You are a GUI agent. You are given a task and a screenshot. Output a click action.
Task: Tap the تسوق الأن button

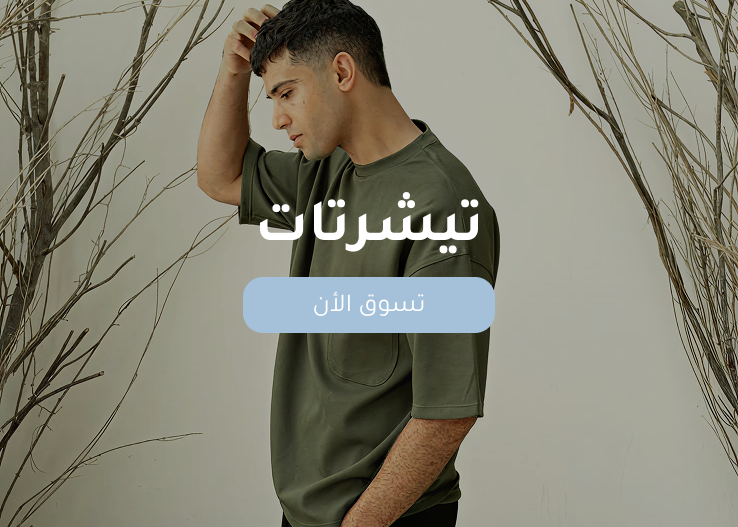(x=369, y=304)
